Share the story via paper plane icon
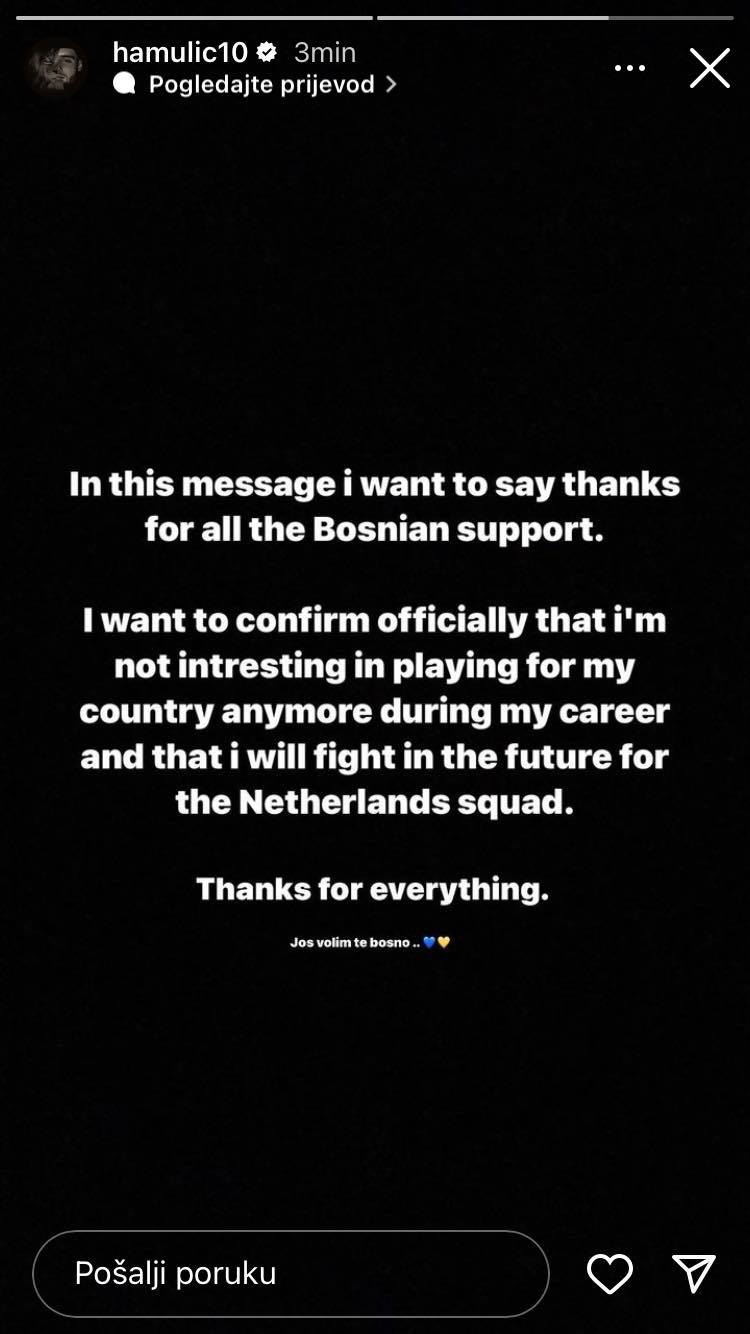Viewport: 750px width, 1334px height. (x=694, y=1274)
